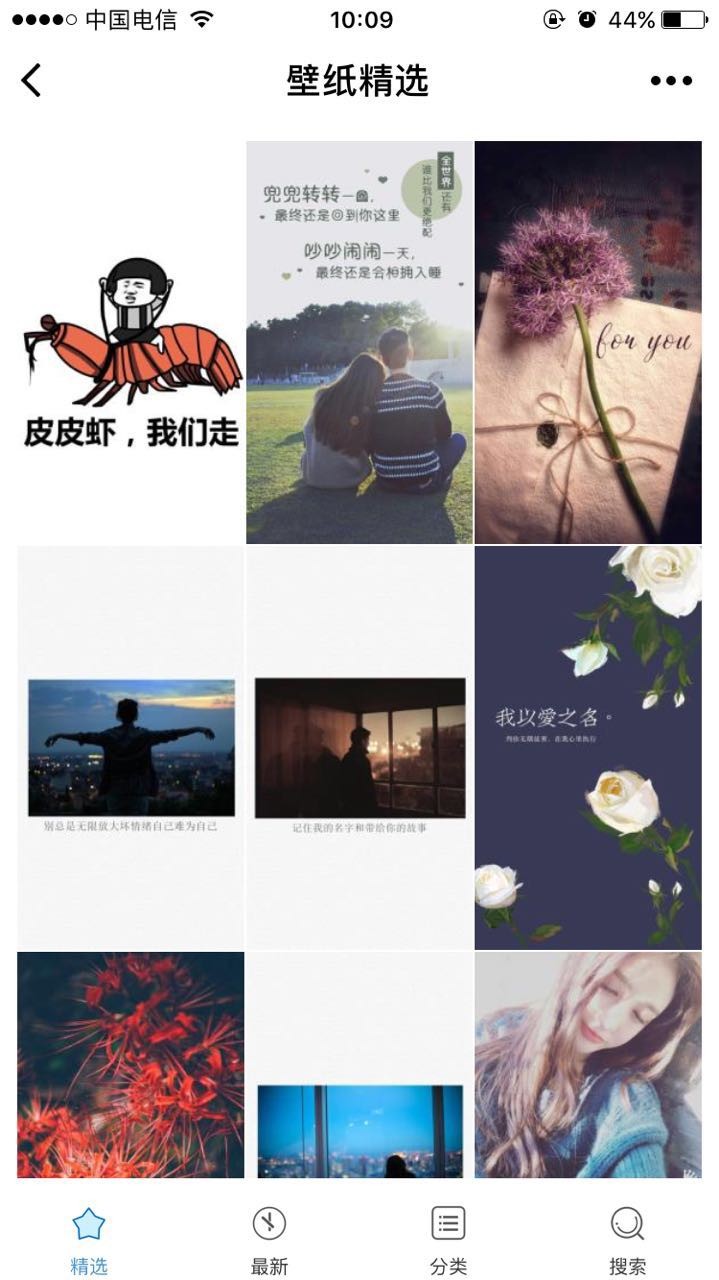Switch to the 最新 tab
Viewport: 719px width, 1280px height.
(269, 1238)
